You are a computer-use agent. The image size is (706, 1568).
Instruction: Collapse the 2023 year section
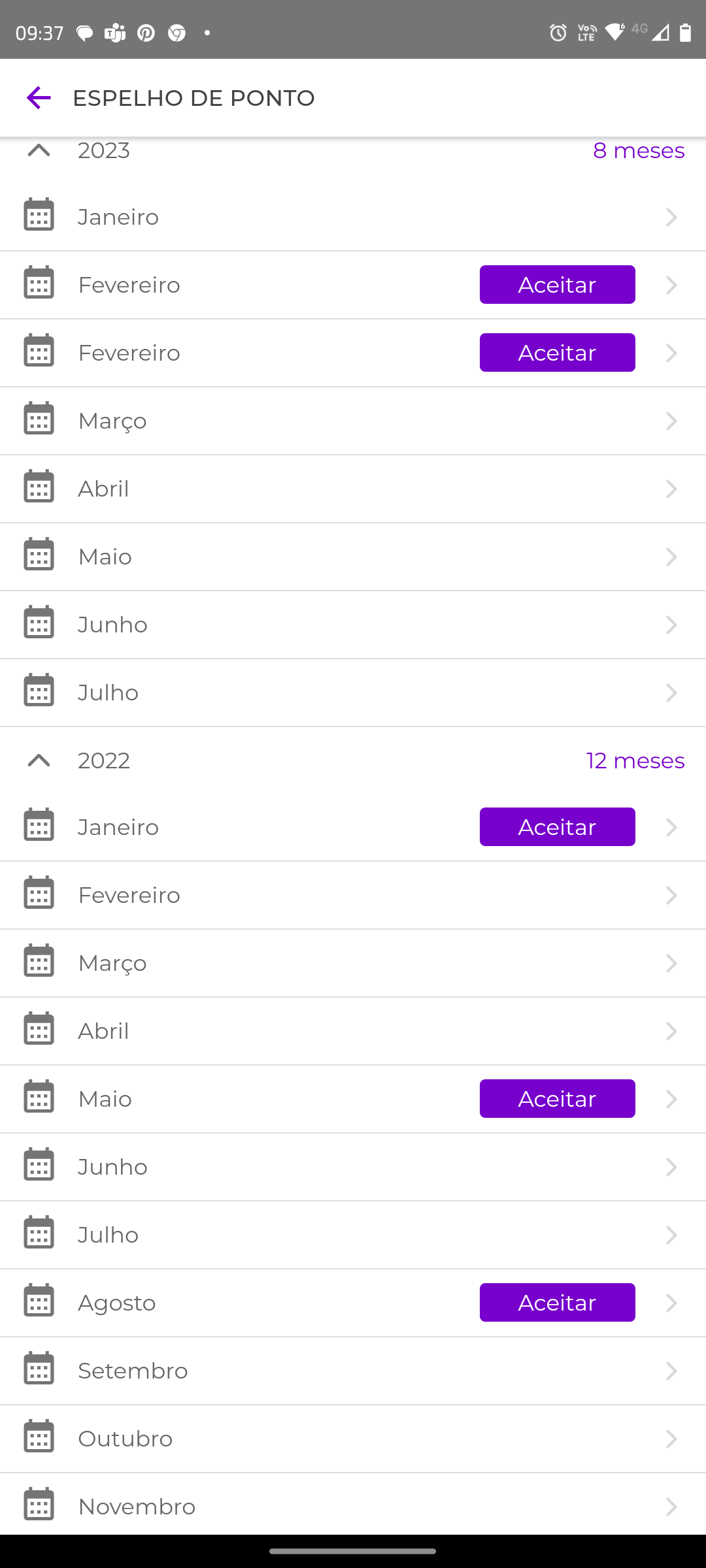[39, 151]
